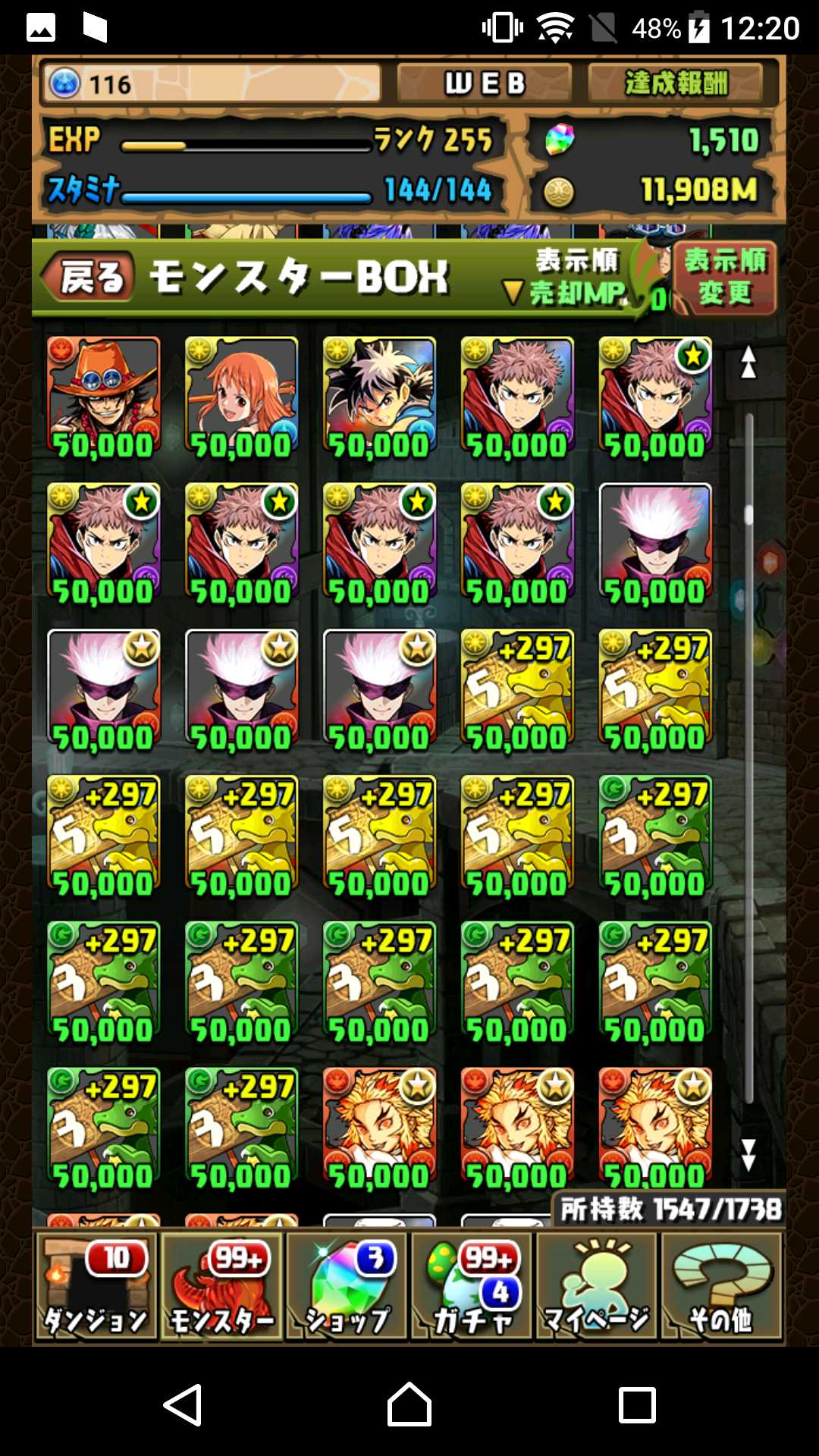This screenshot has width=819, height=1456.
Task: Tap the system home button
Action: [409, 1404]
